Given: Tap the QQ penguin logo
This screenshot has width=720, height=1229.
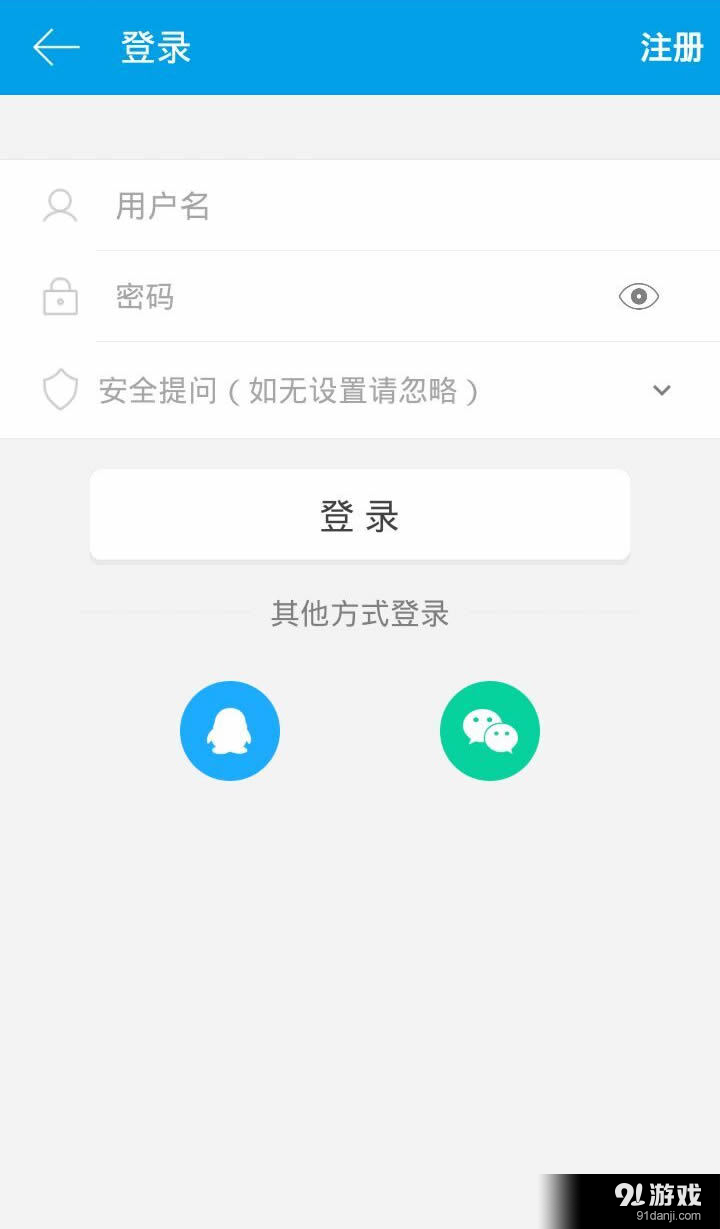Looking at the screenshot, I should tap(230, 730).
